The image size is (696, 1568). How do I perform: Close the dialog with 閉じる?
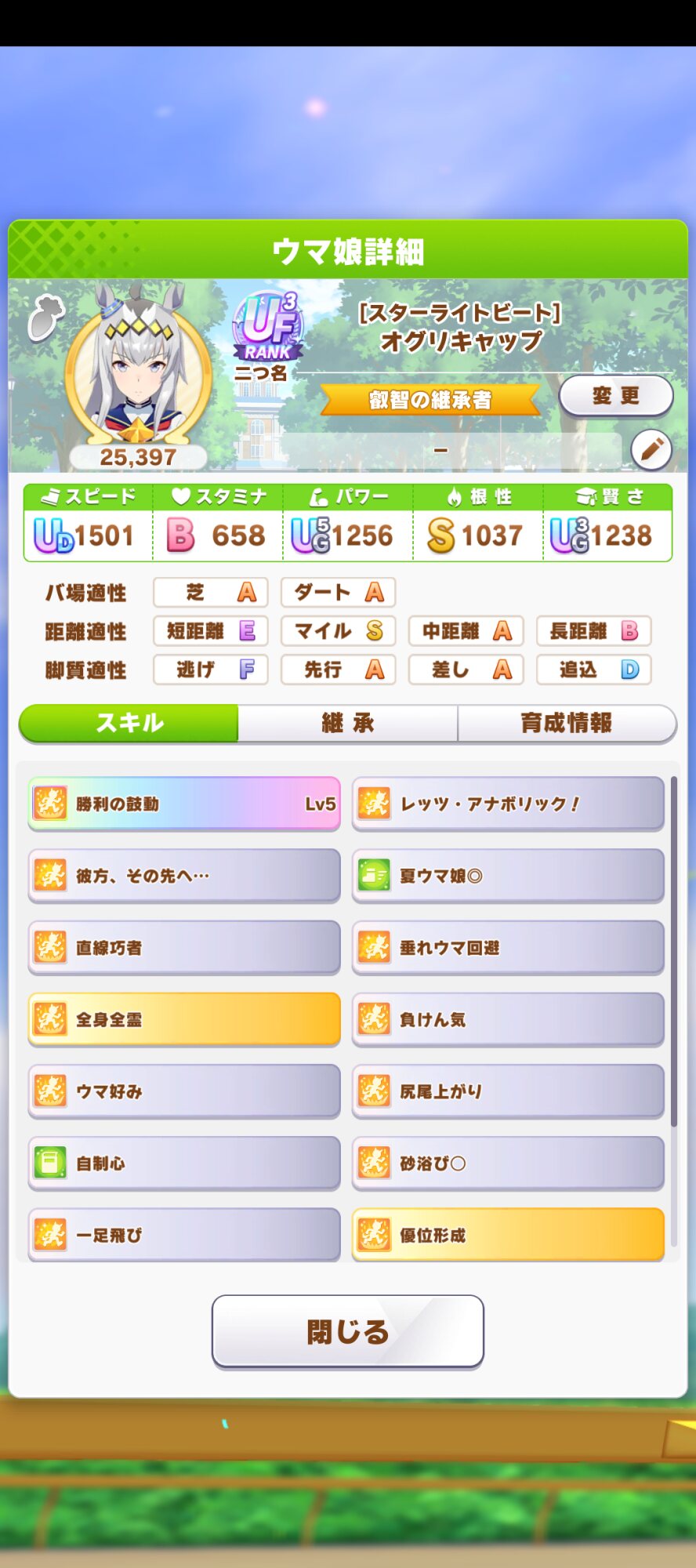coord(348,1331)
